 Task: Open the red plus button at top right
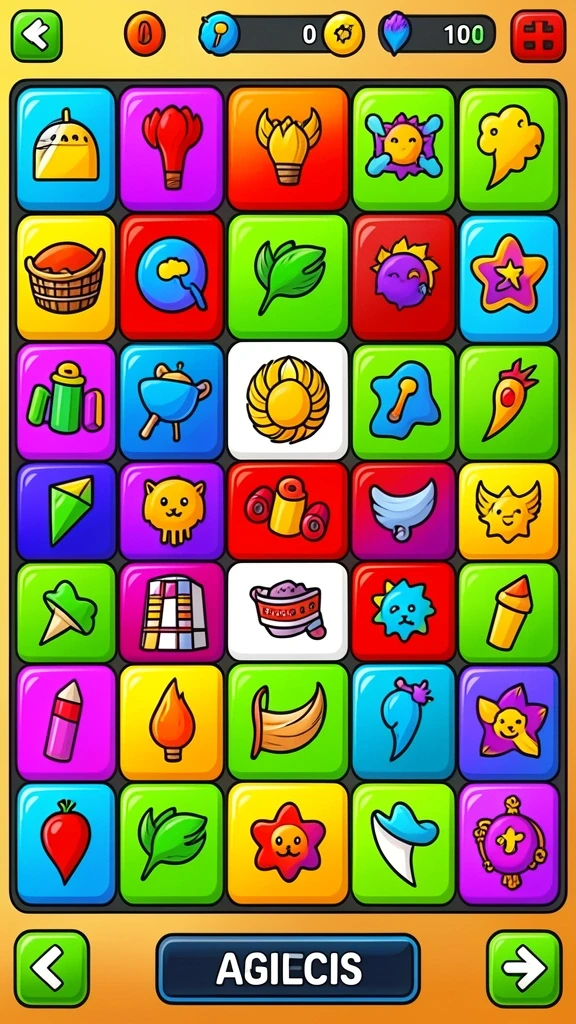pyautogui.click(x=538, y=35)
